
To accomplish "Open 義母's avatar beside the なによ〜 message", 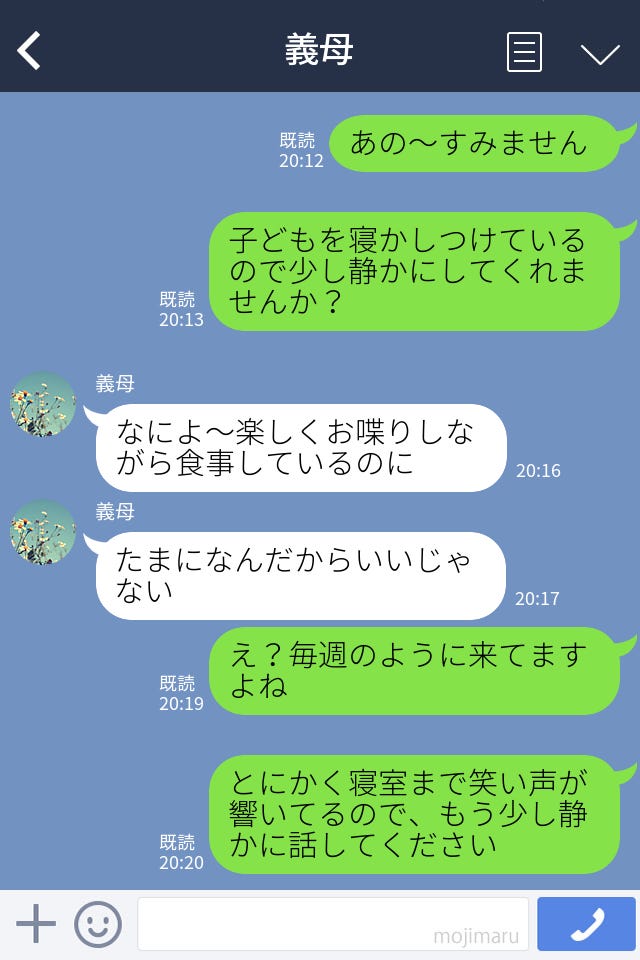I will click(x=43, y=404).
